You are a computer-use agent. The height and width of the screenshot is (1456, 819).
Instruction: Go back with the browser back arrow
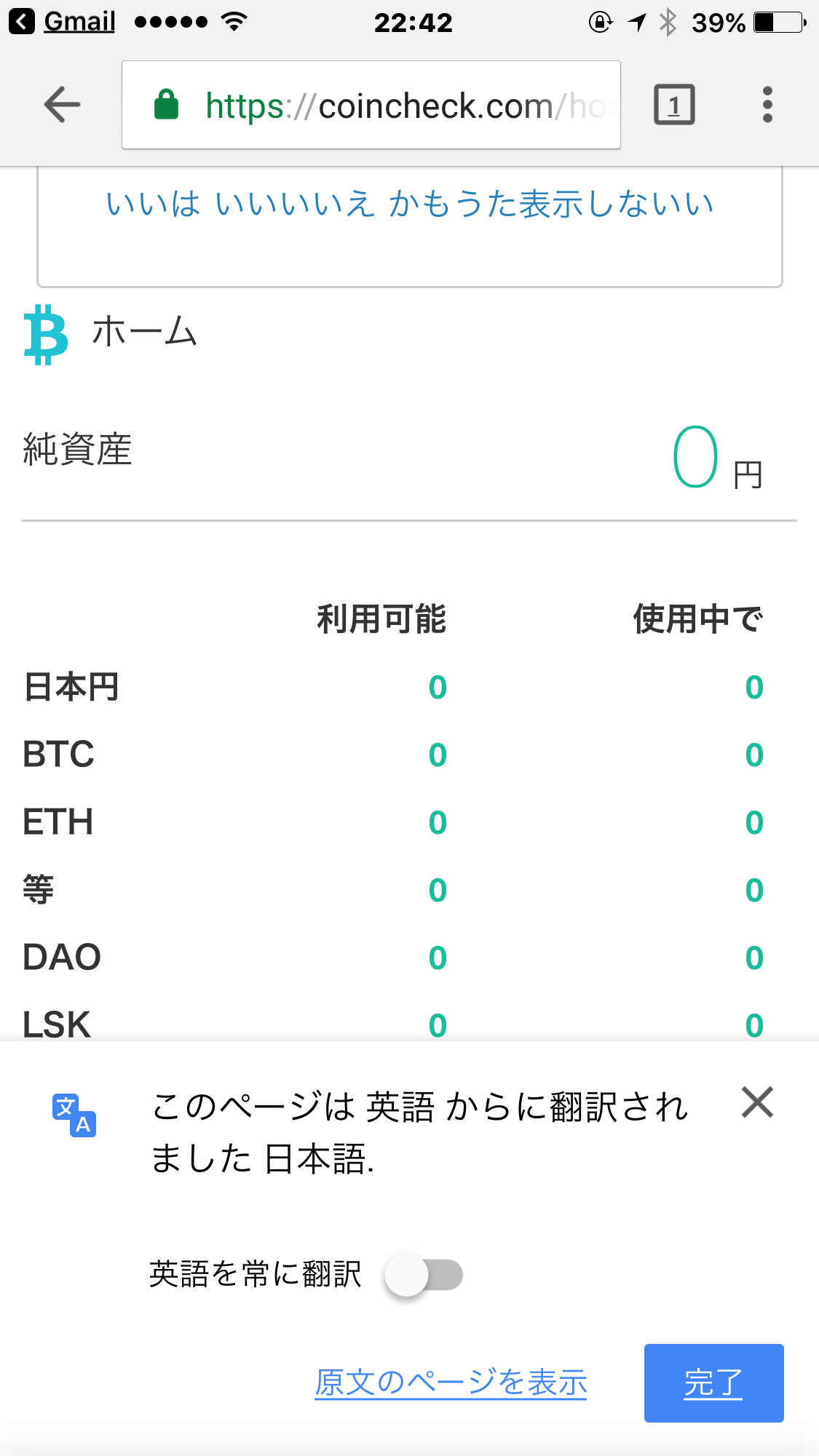(62, 105)
